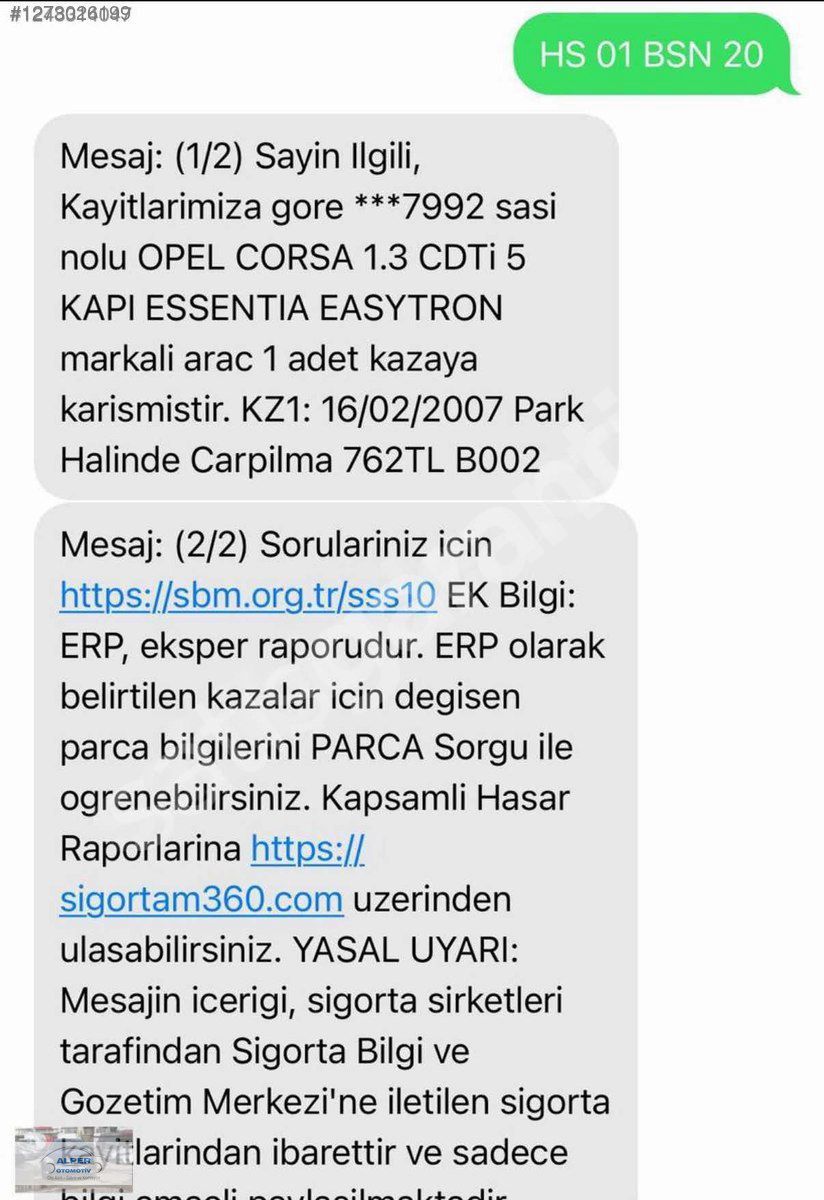Open the sigortam360.com link
The width and height of the screenshot is (824, 1200).
[x=201, y=899]
